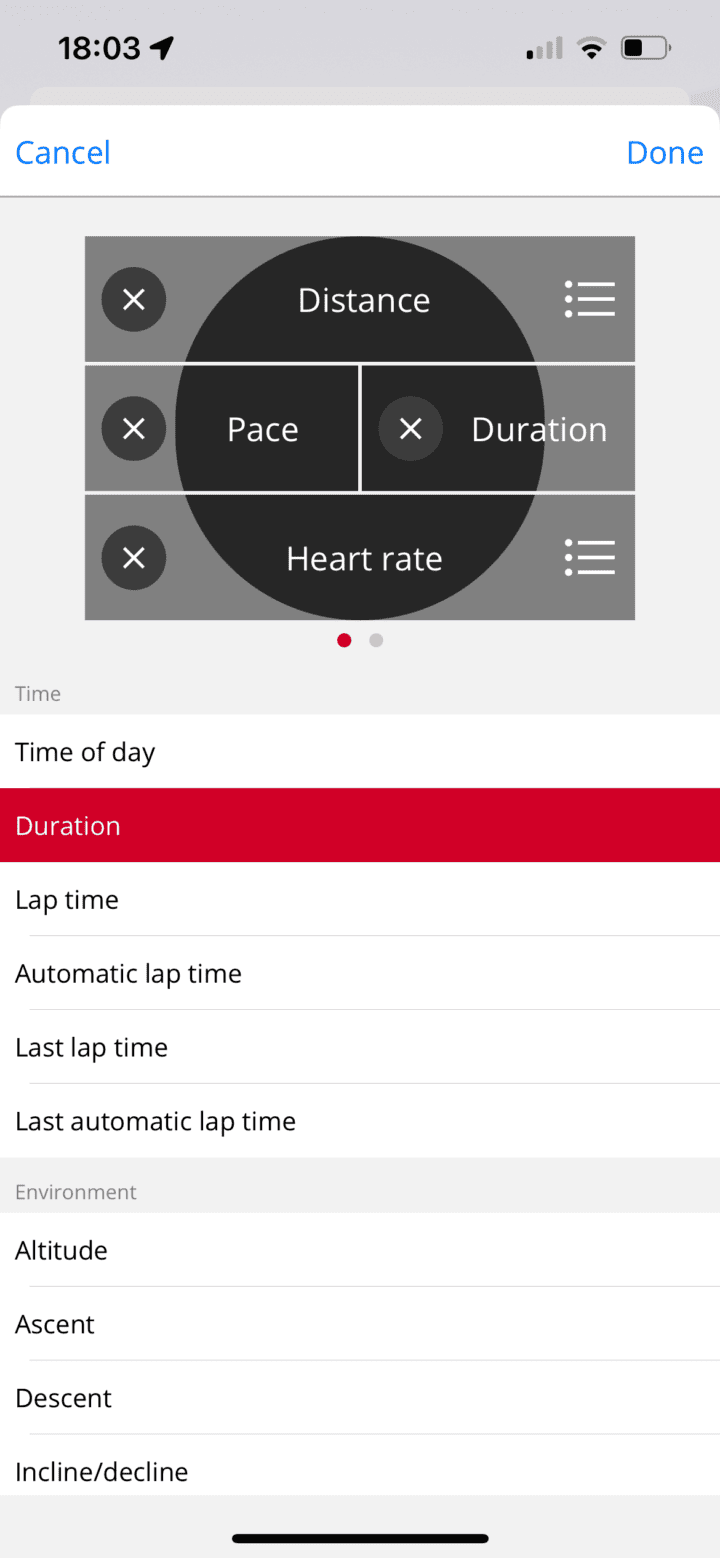Select Time of day
Viewport: 720px width, 1558px height.
tap(360, 752)
